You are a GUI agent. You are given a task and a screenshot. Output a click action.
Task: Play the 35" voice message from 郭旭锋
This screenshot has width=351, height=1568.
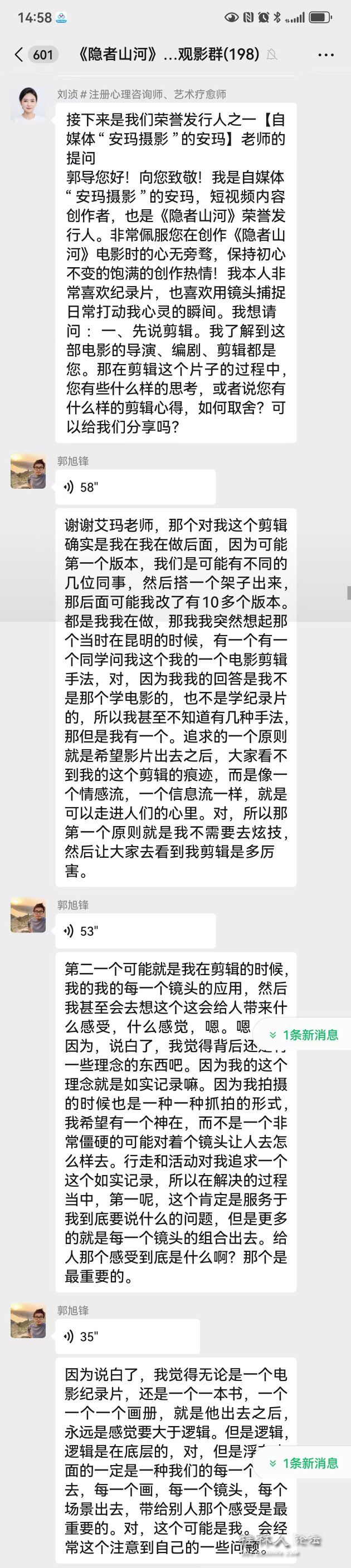pos(127,1336)
